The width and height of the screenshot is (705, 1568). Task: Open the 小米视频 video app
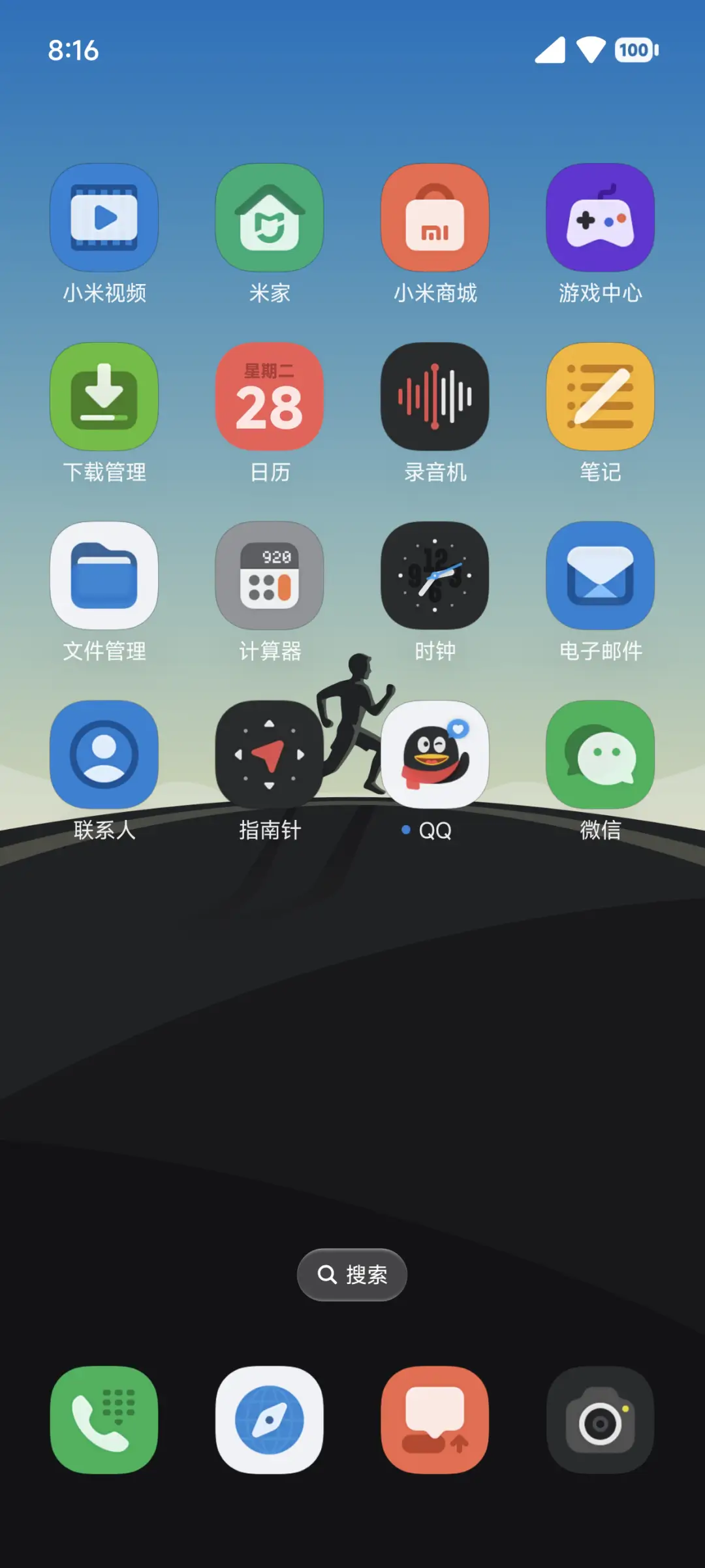104,217
